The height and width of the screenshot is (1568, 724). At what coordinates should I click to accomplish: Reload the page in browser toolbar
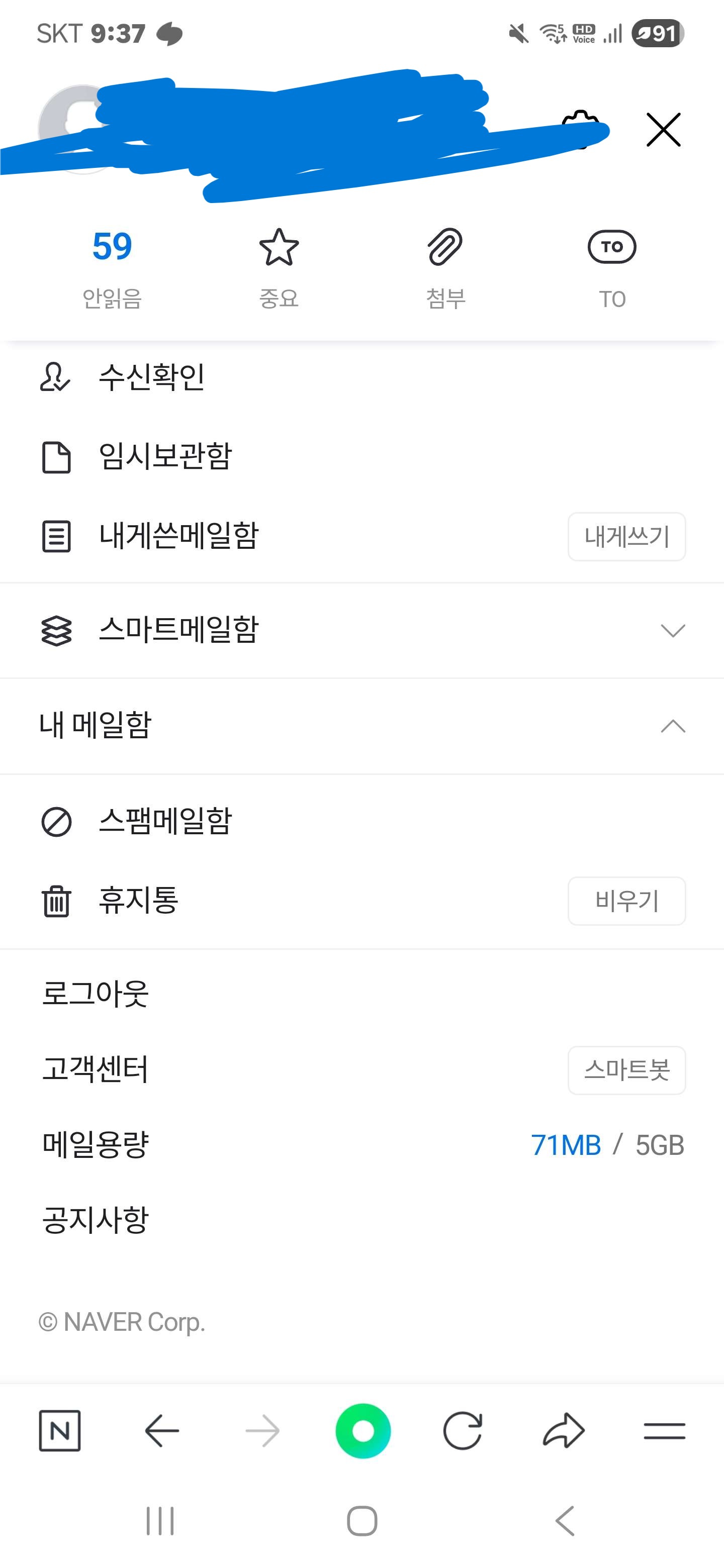click(x=463, y=1430)
